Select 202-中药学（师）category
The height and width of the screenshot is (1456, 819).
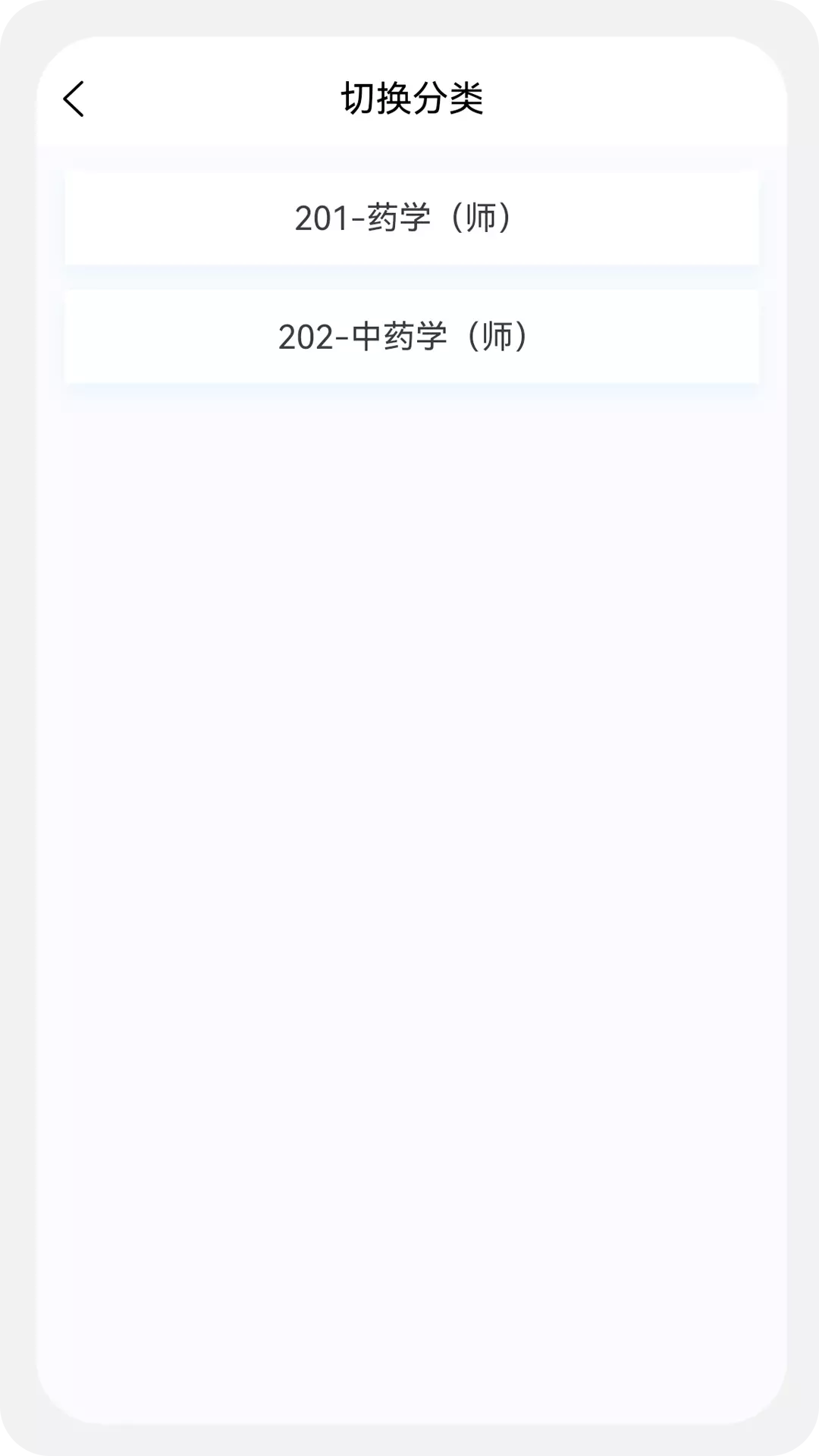point(411,337)
